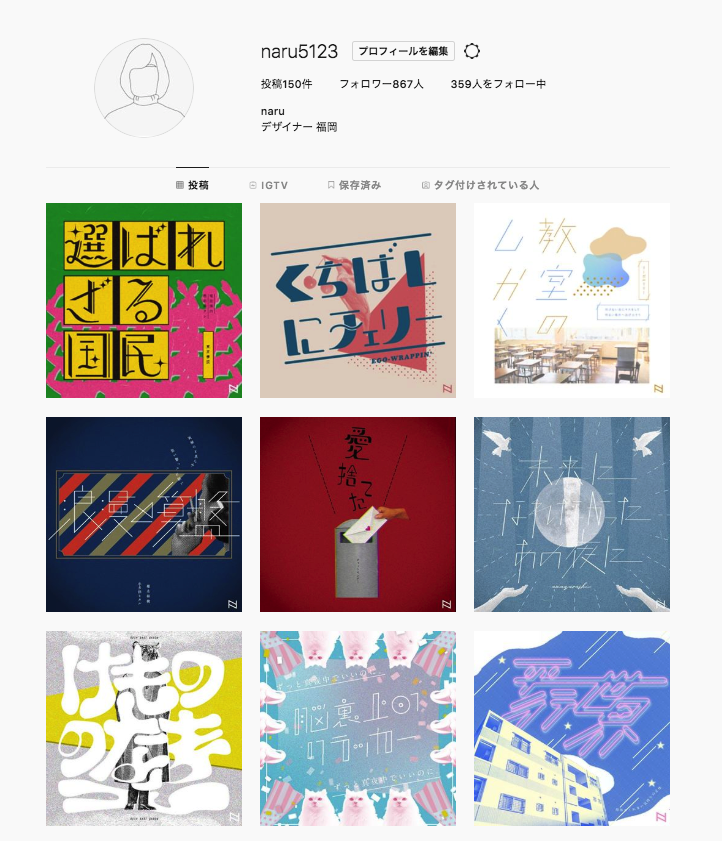The height and width of the screenshot is (841, 722).
Task: Switch to the タグ付けされている人 tab
Action: pyautogui.click(x=480, y=185)
